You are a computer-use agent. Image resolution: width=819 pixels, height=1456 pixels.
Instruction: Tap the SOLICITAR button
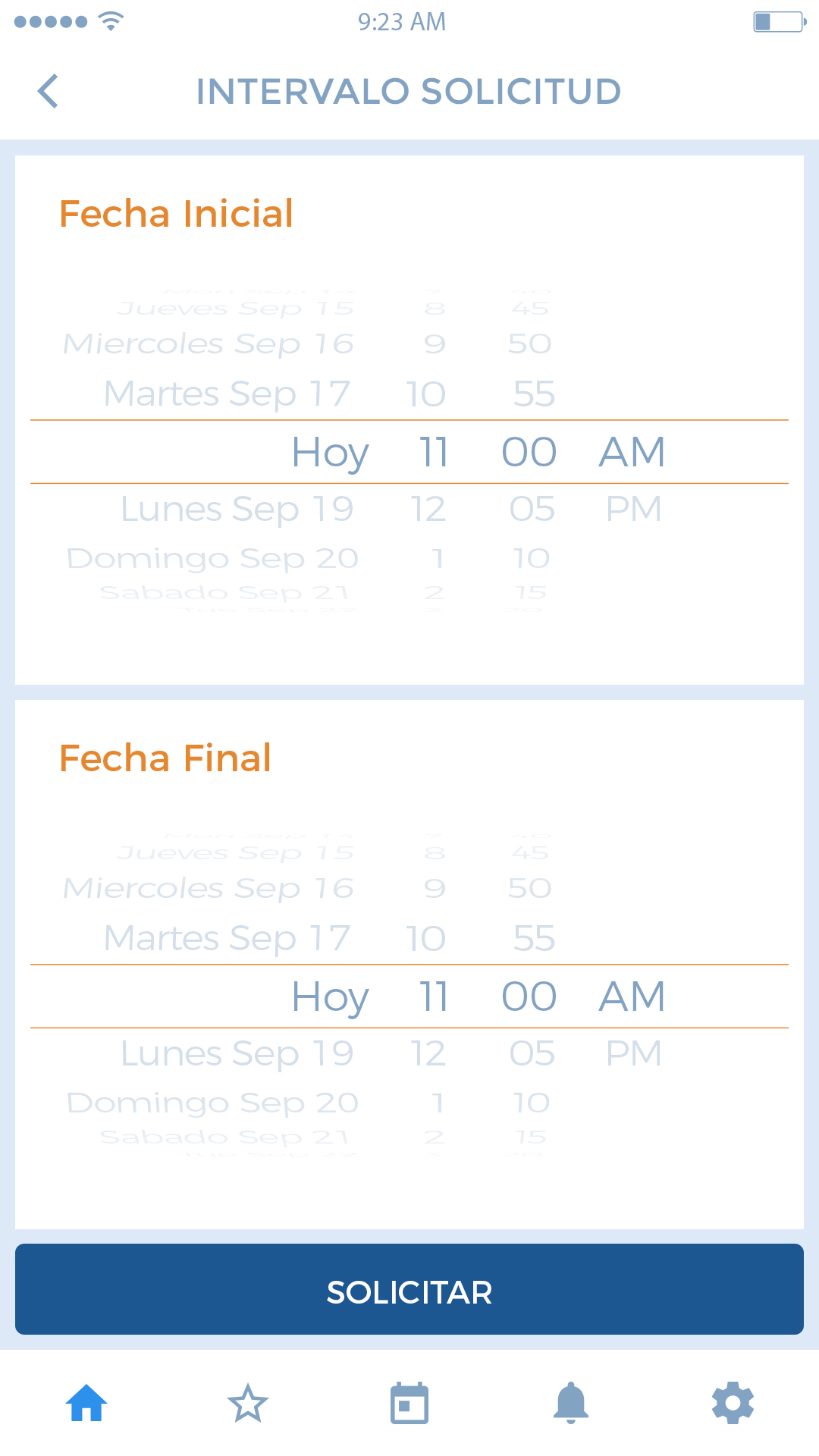[409, 1289]
